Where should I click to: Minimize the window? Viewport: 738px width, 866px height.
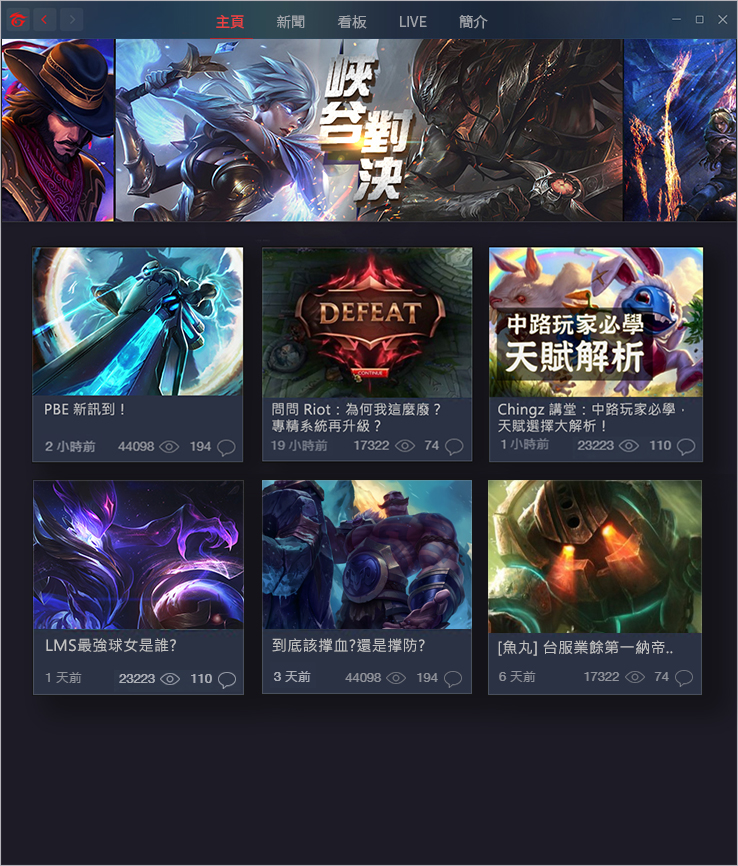click(677, 19)
